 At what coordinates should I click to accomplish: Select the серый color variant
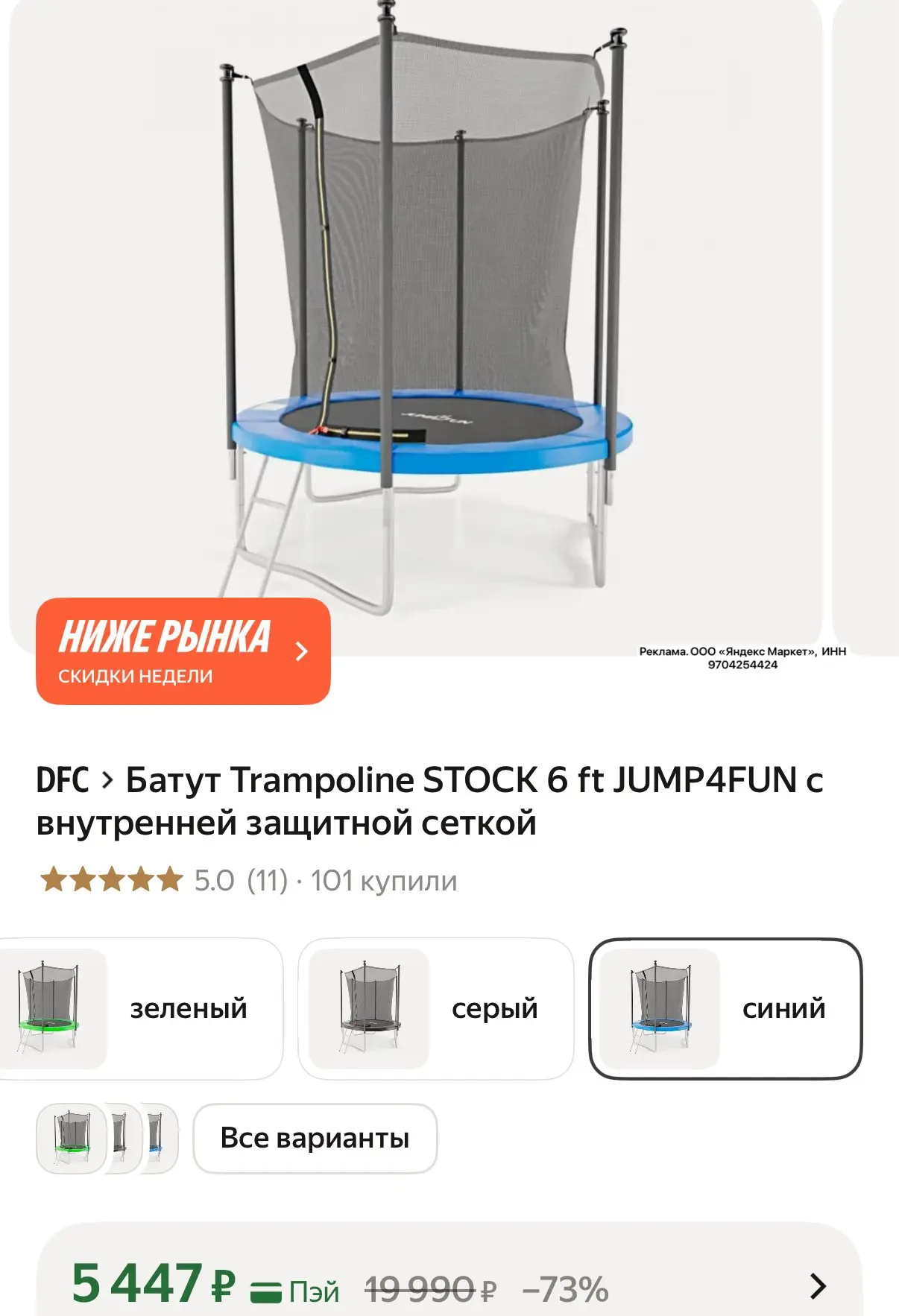tap(436, 1008)
